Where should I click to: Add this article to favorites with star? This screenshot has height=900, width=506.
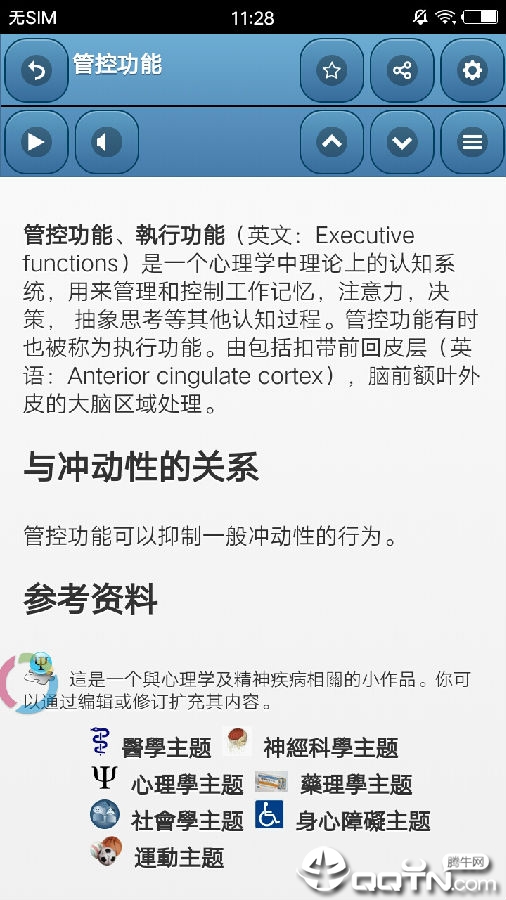[332, 71]
